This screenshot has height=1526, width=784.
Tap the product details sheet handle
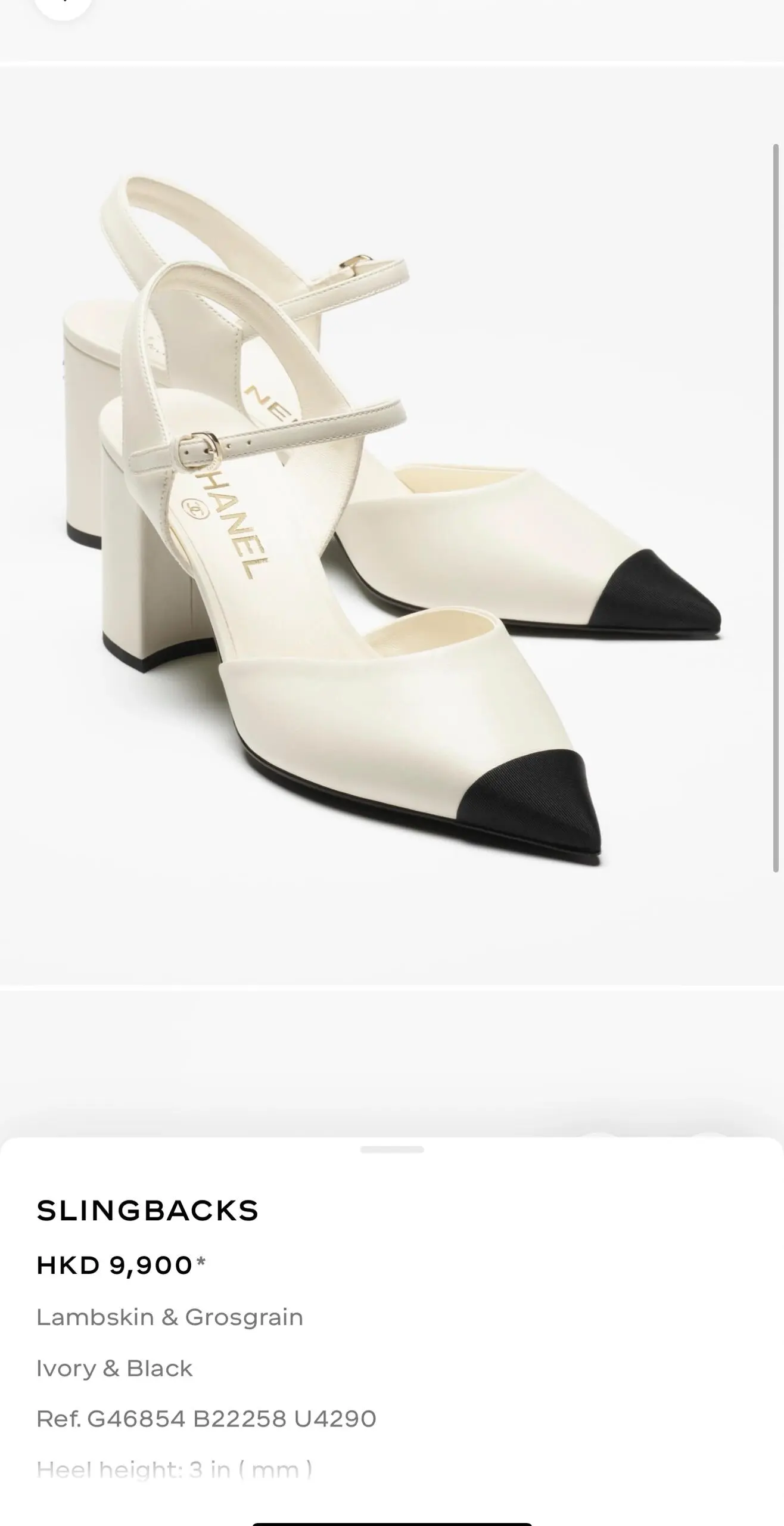coord(391,1149)
